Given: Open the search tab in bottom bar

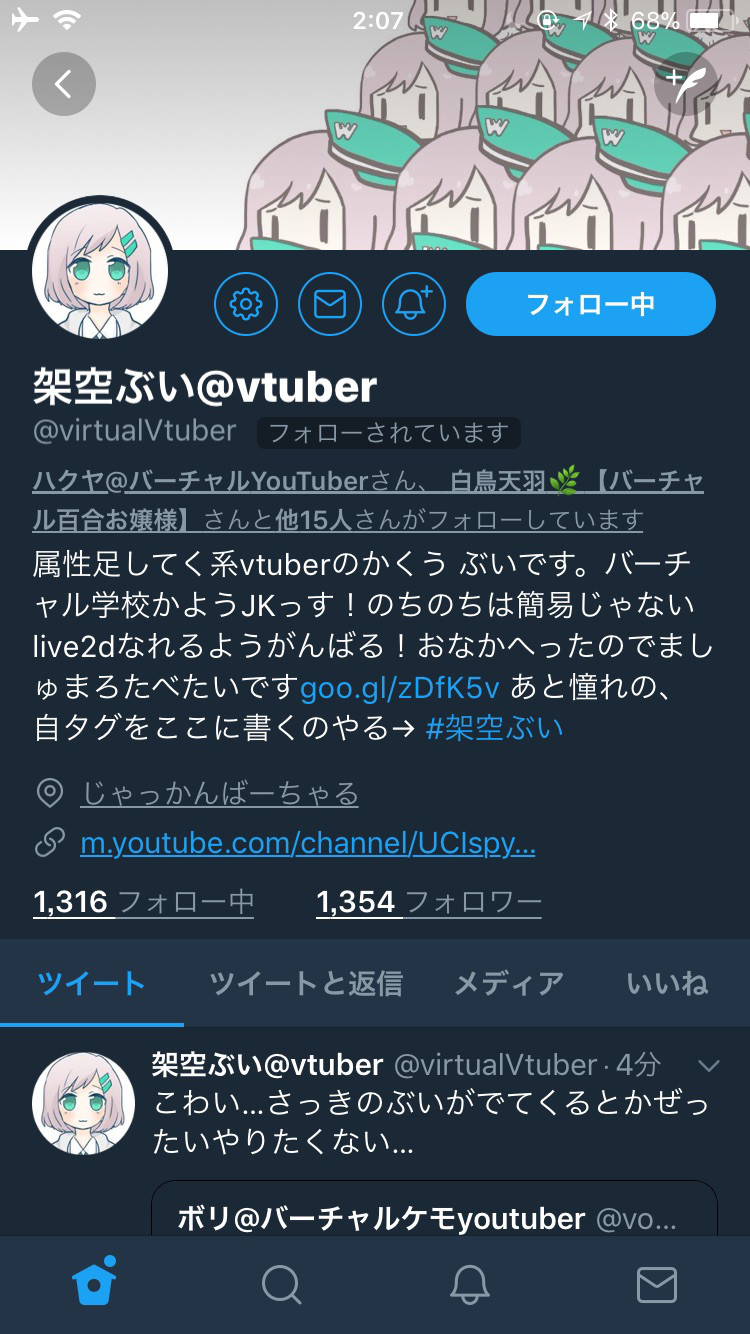Looking at the screenshot, I should click(281, 1284).
